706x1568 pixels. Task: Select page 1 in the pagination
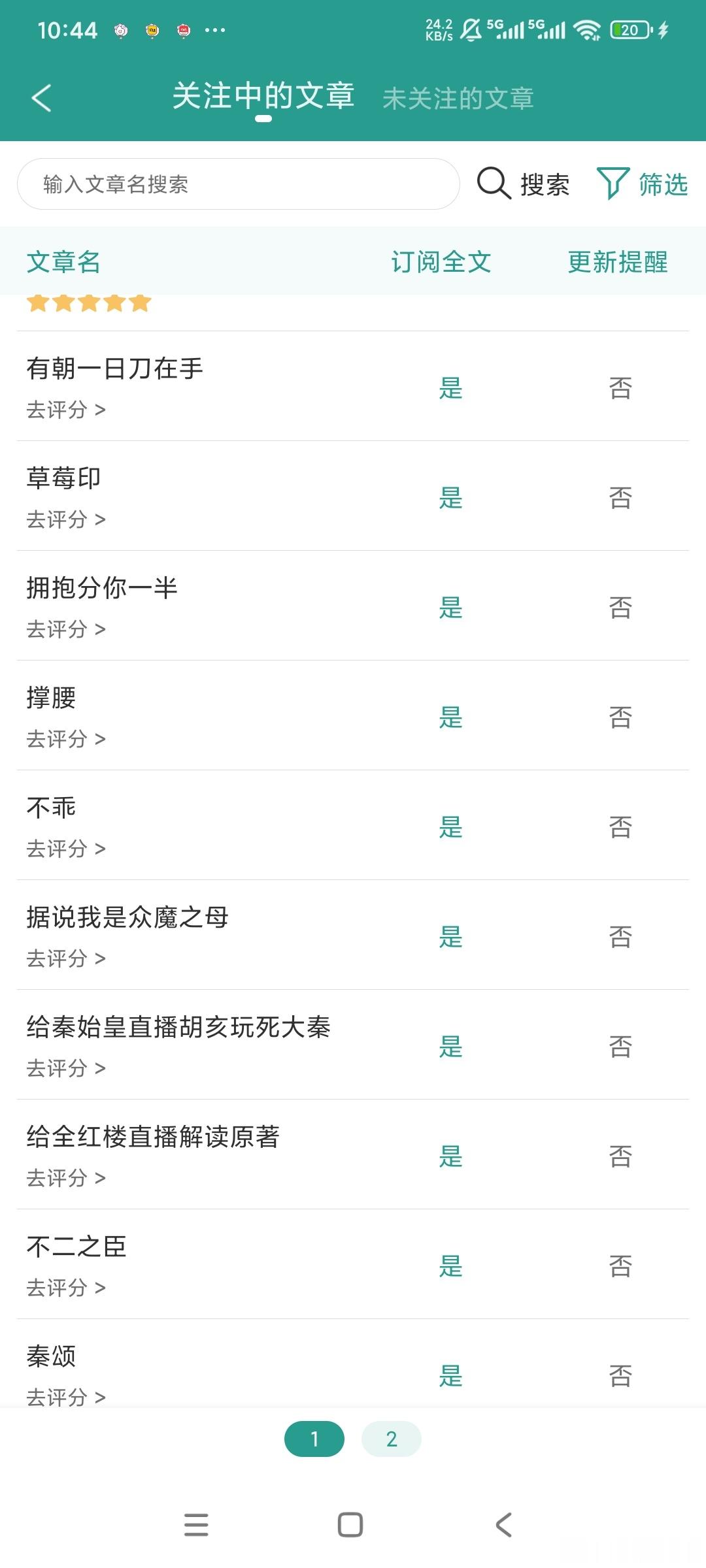point(314,1439)
